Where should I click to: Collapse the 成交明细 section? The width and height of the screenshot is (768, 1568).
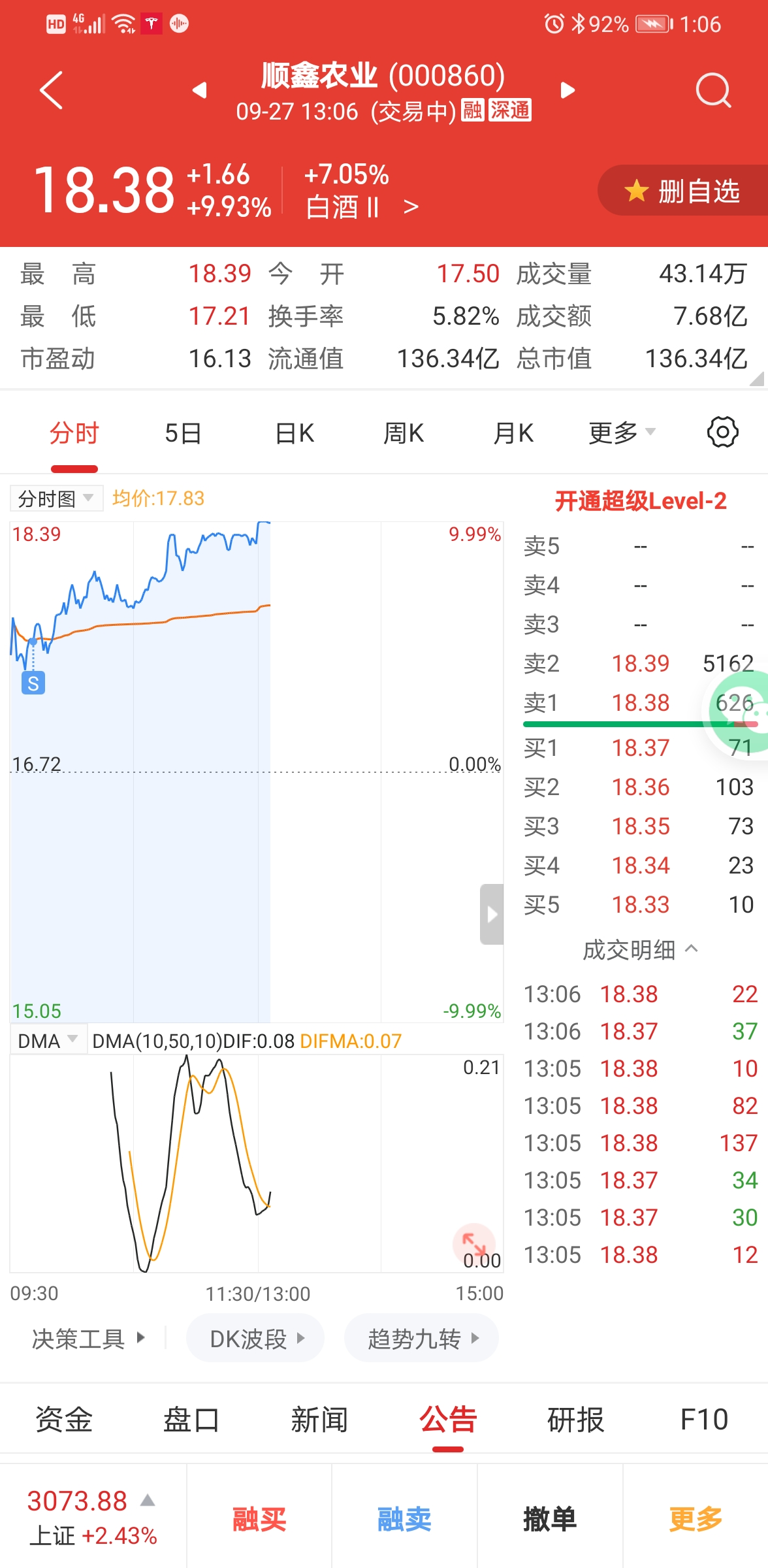(640, 949)
